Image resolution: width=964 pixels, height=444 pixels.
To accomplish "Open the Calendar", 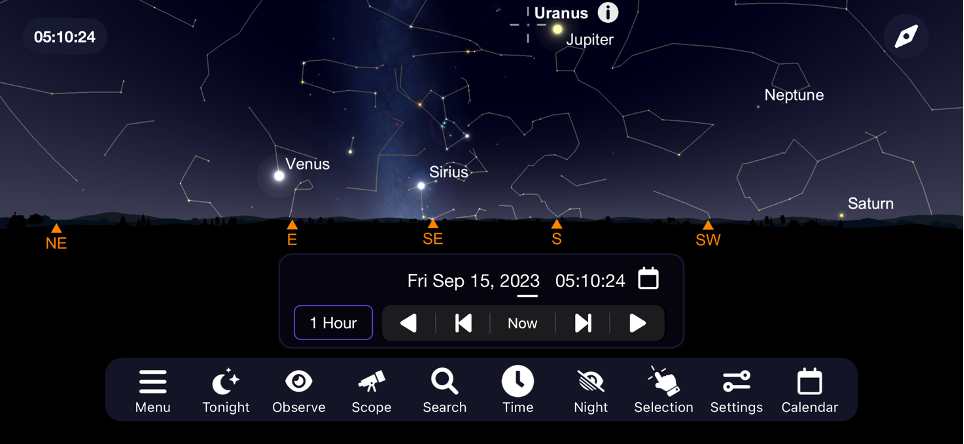I will click(809, 390).
